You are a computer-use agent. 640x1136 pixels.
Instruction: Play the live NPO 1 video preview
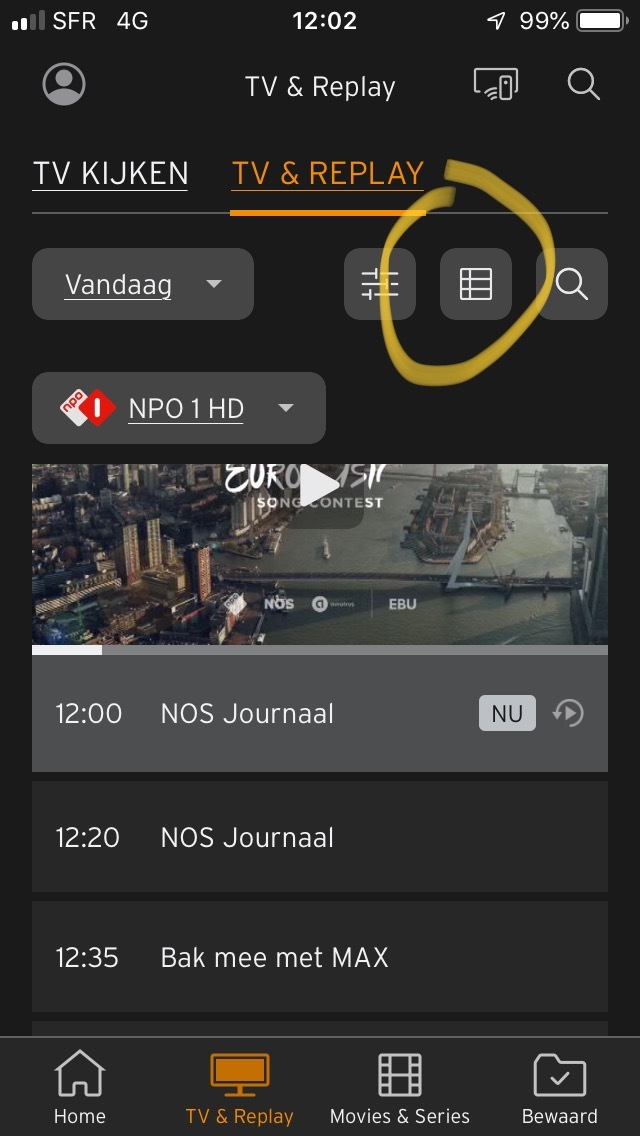tap(320, 487)
